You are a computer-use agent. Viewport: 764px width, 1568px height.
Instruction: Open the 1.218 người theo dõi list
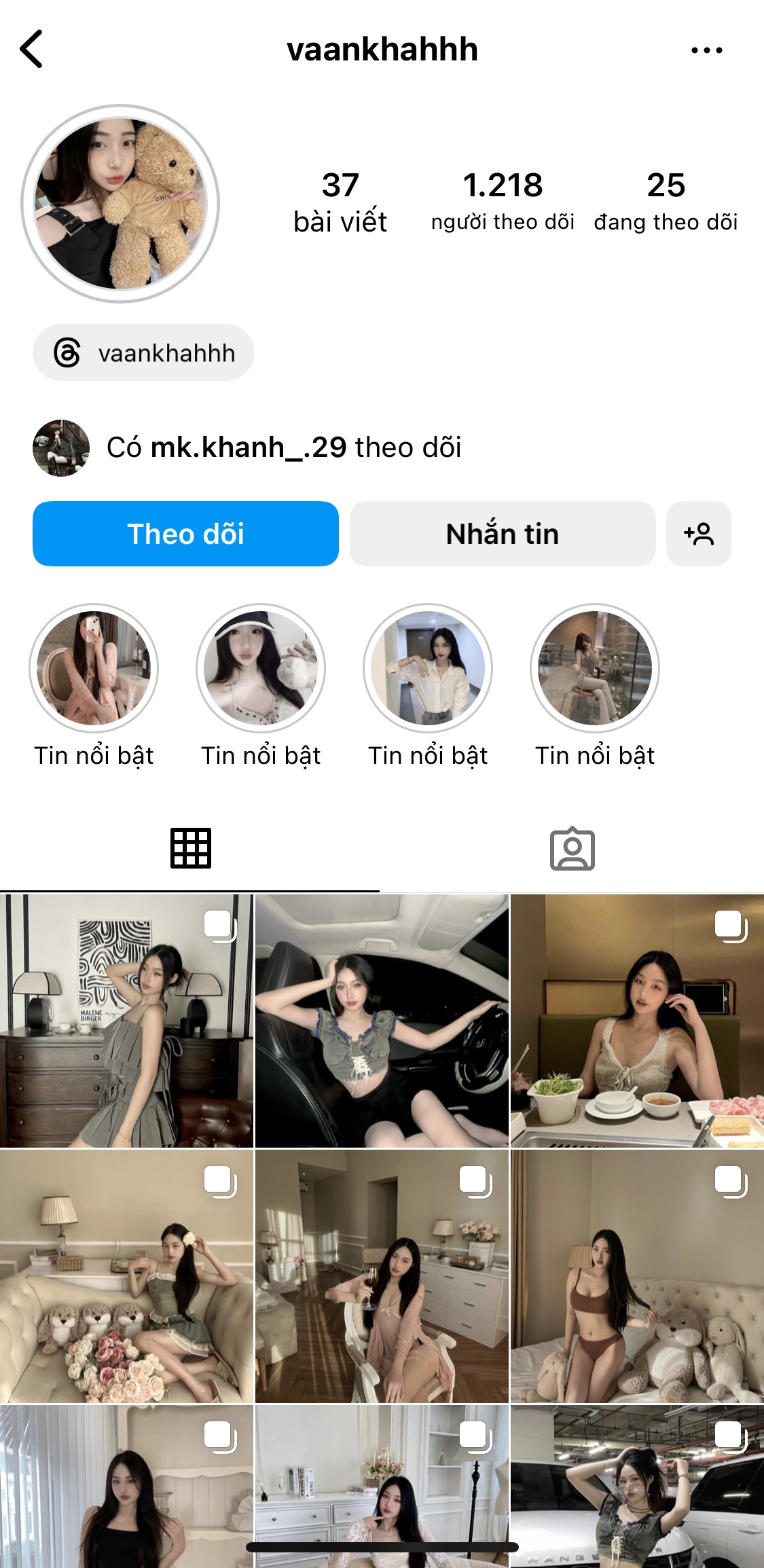pyautogui.click(x=503, y=201)
